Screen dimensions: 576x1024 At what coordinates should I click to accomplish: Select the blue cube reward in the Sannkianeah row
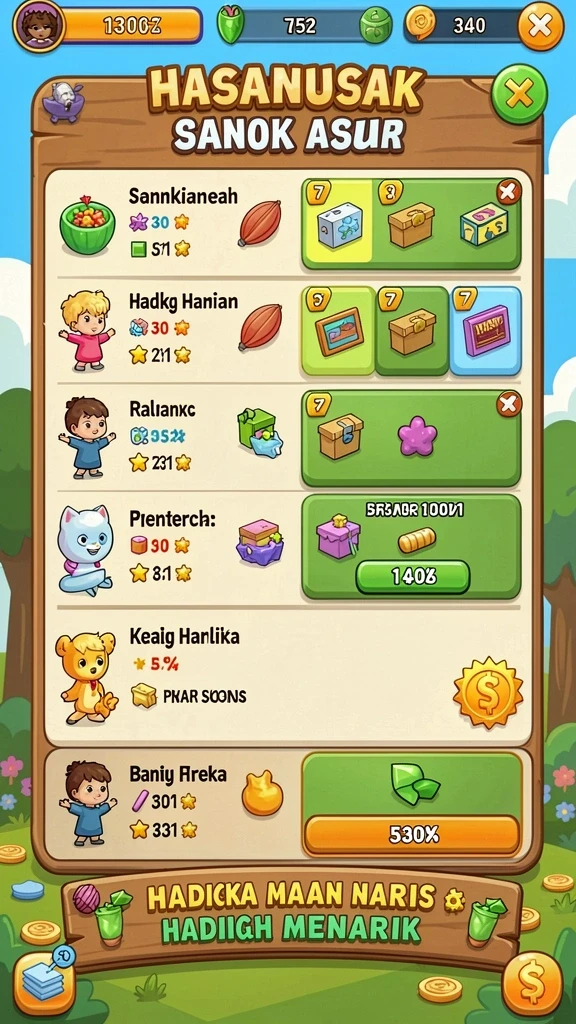(338, 224)
